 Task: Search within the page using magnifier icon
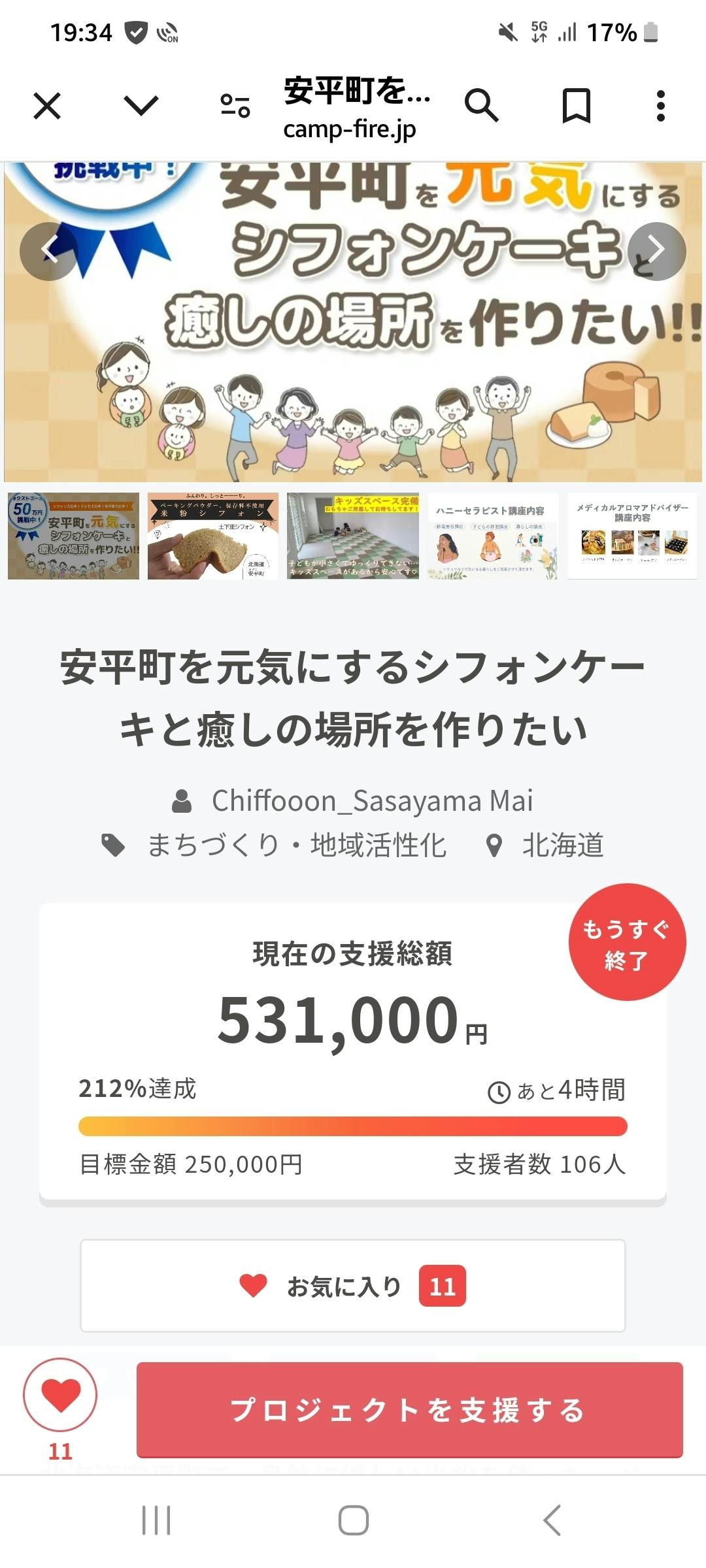pyautogui.click(x=481, y=106)
